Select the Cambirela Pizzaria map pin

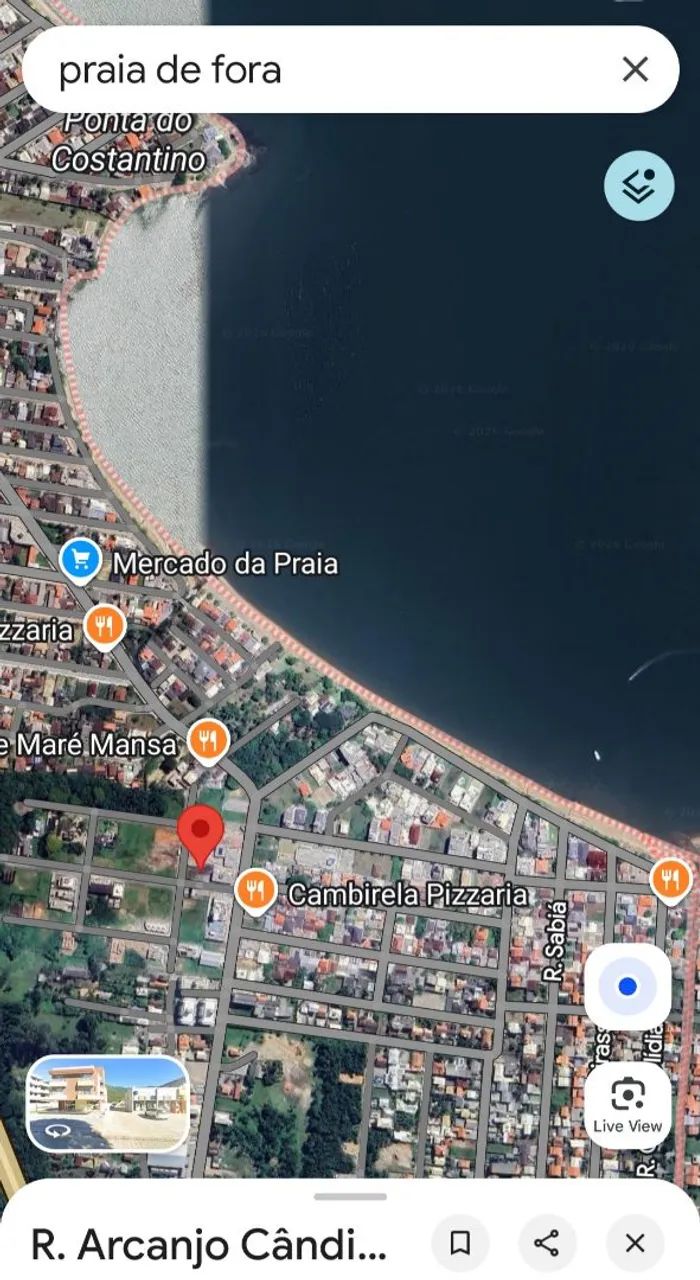256,890
